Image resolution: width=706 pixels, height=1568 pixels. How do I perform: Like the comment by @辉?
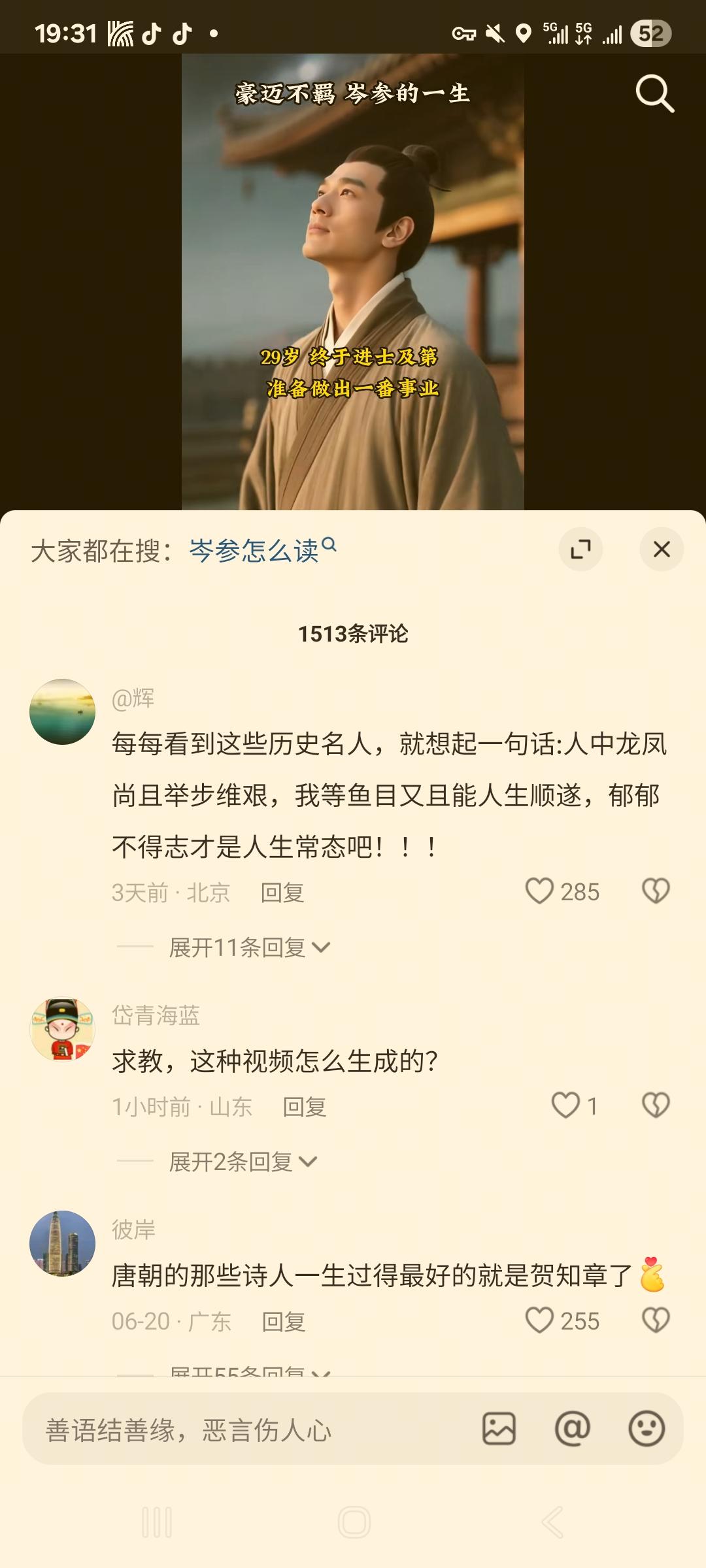click(540, 891)
